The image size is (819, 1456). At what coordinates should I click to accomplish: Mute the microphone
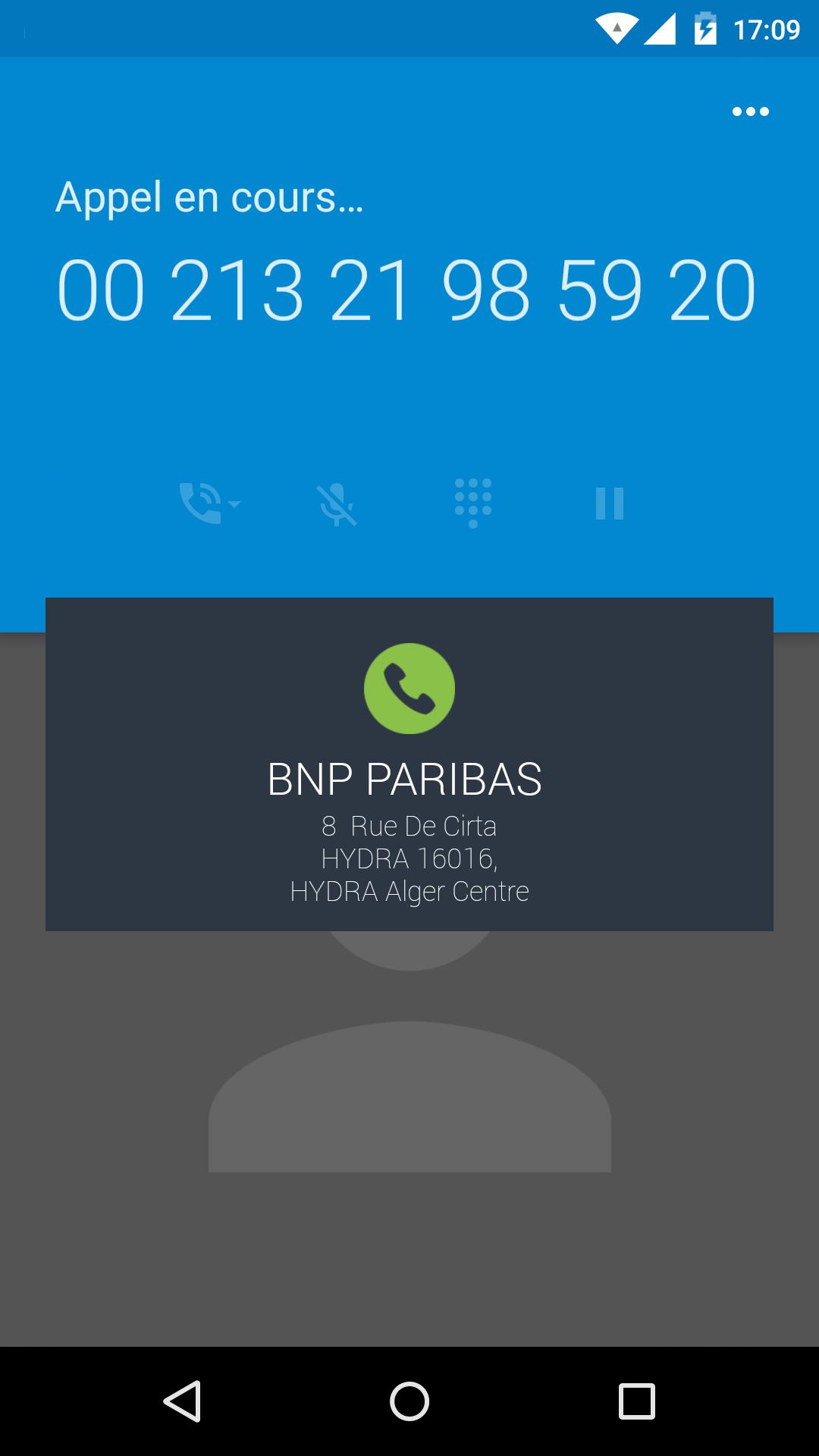(337, 504)
